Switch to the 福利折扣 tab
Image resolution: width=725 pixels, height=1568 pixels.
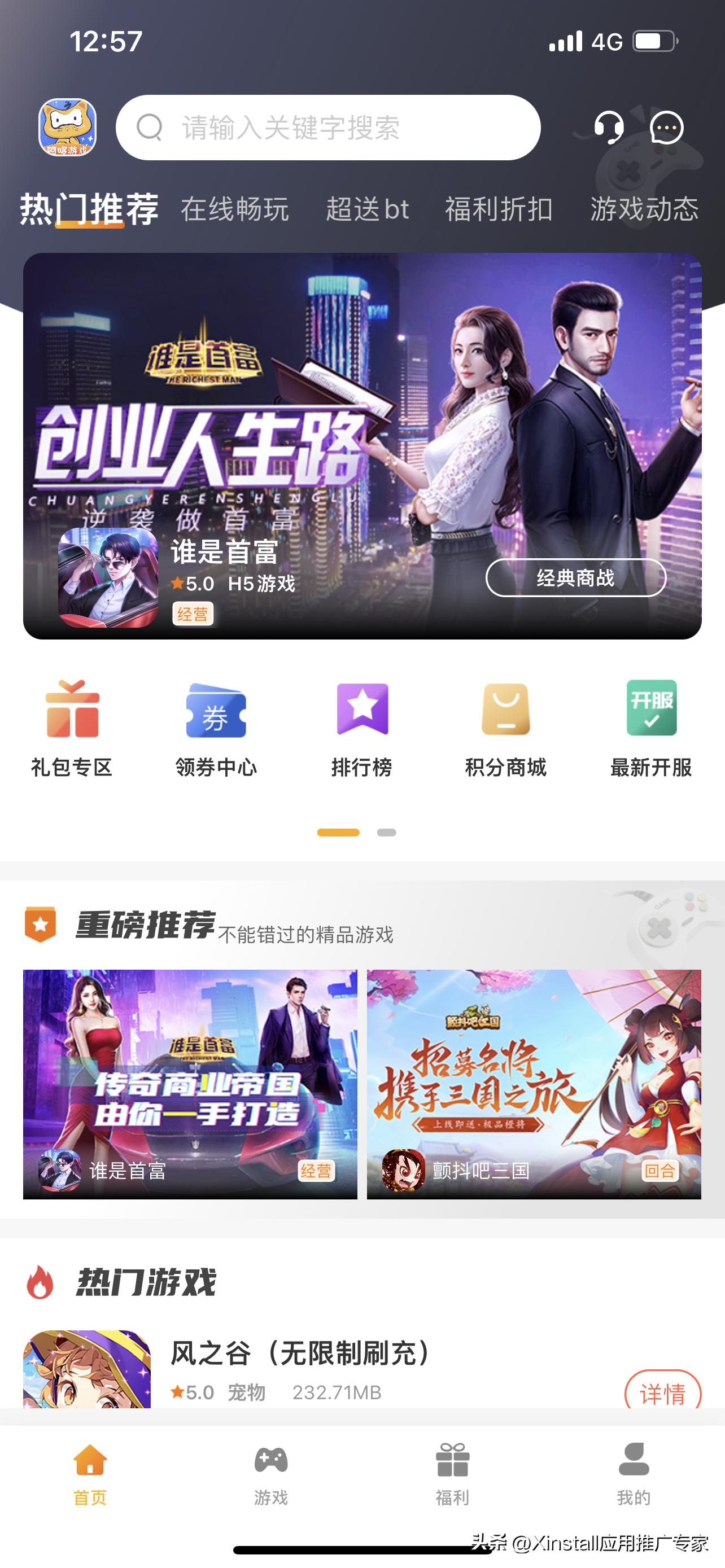click(499, 209)
